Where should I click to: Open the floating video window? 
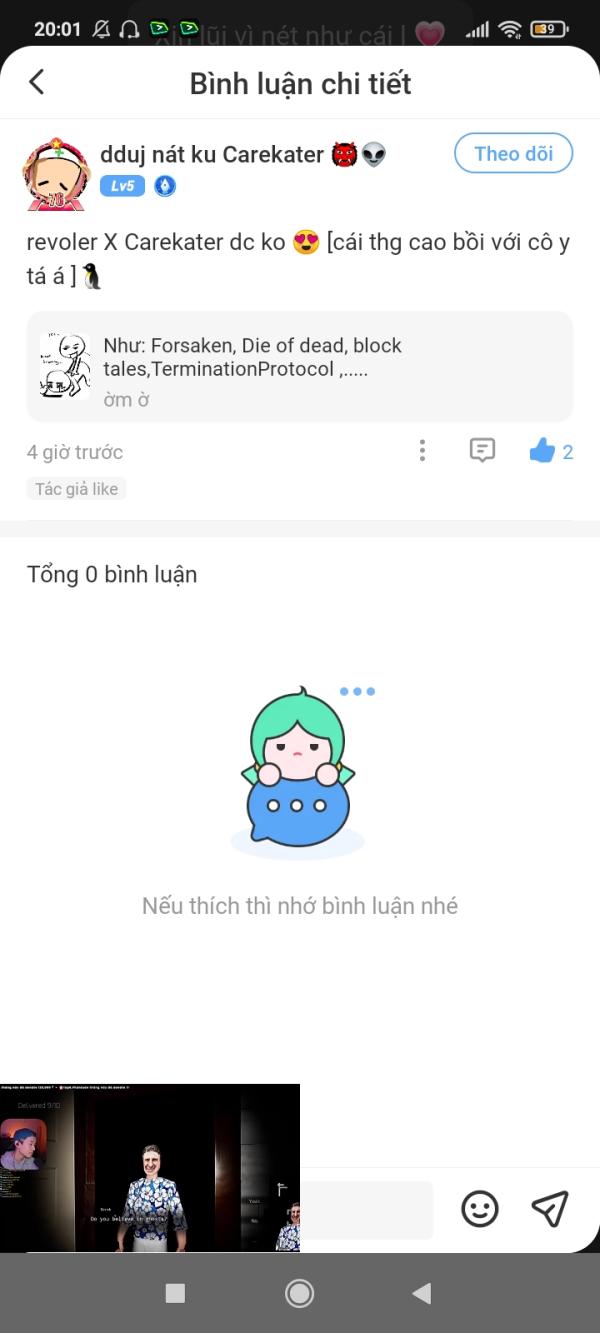coord(150,1167)
